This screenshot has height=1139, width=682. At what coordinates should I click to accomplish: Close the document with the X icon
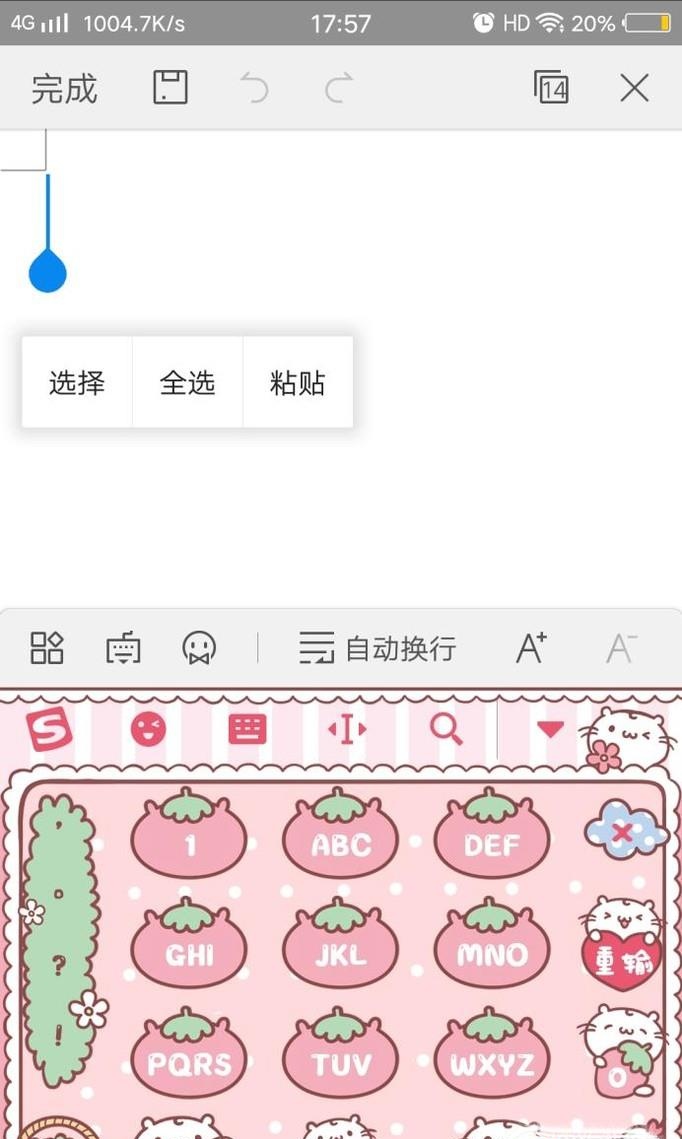(634, 88)
